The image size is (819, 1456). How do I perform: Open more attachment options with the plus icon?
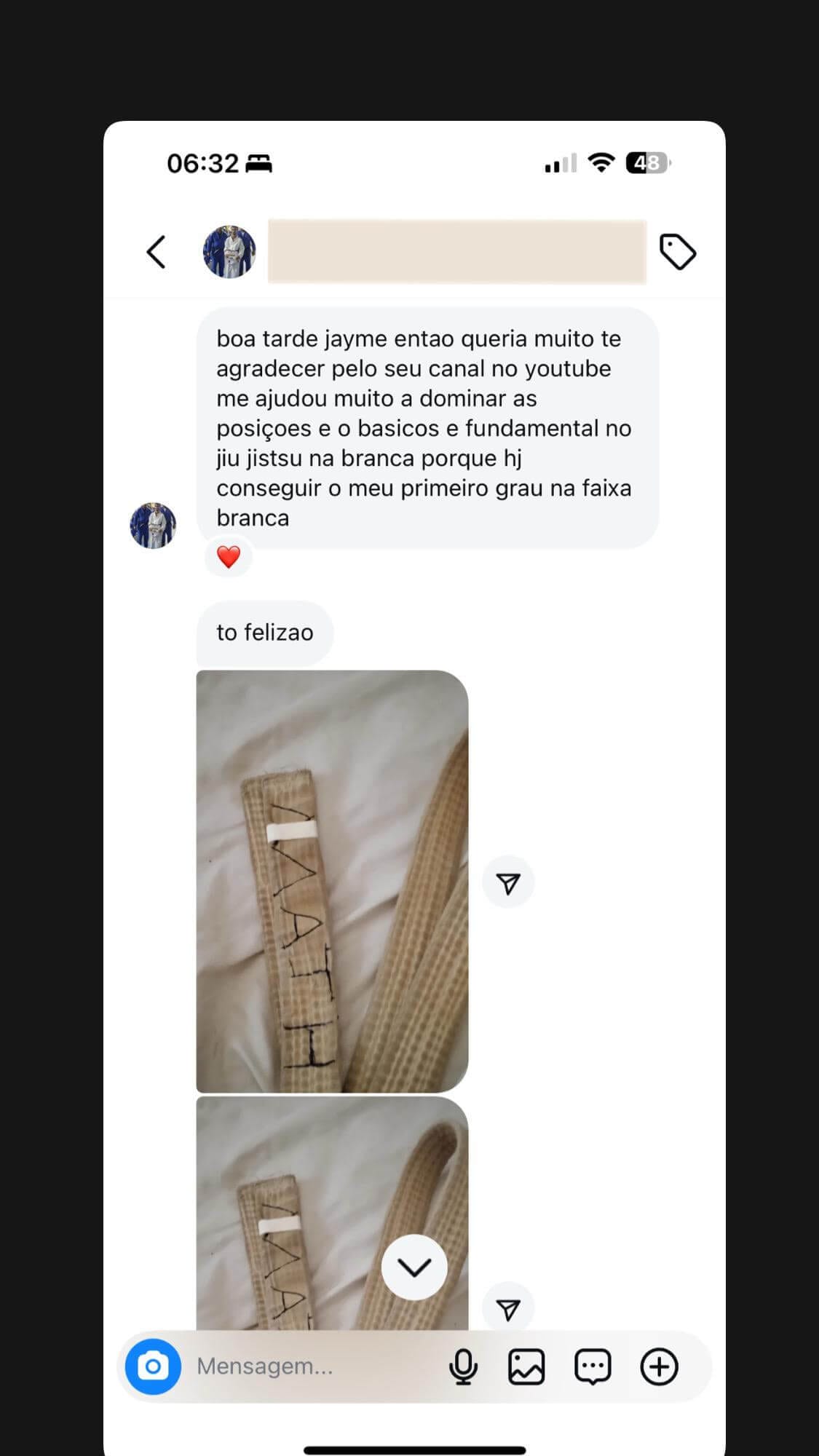[659, 1366]
